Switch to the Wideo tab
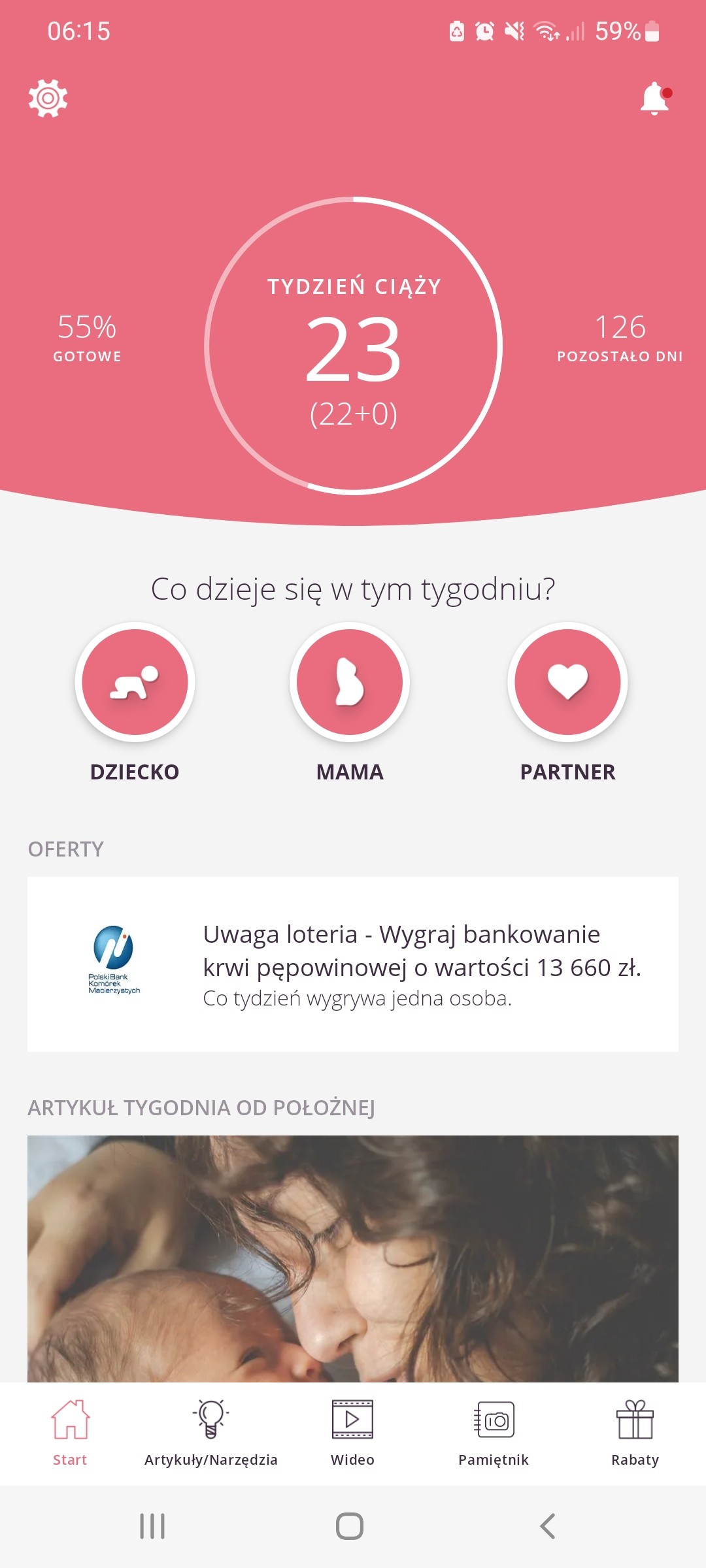The image size is (706, 1568). 352,1432
